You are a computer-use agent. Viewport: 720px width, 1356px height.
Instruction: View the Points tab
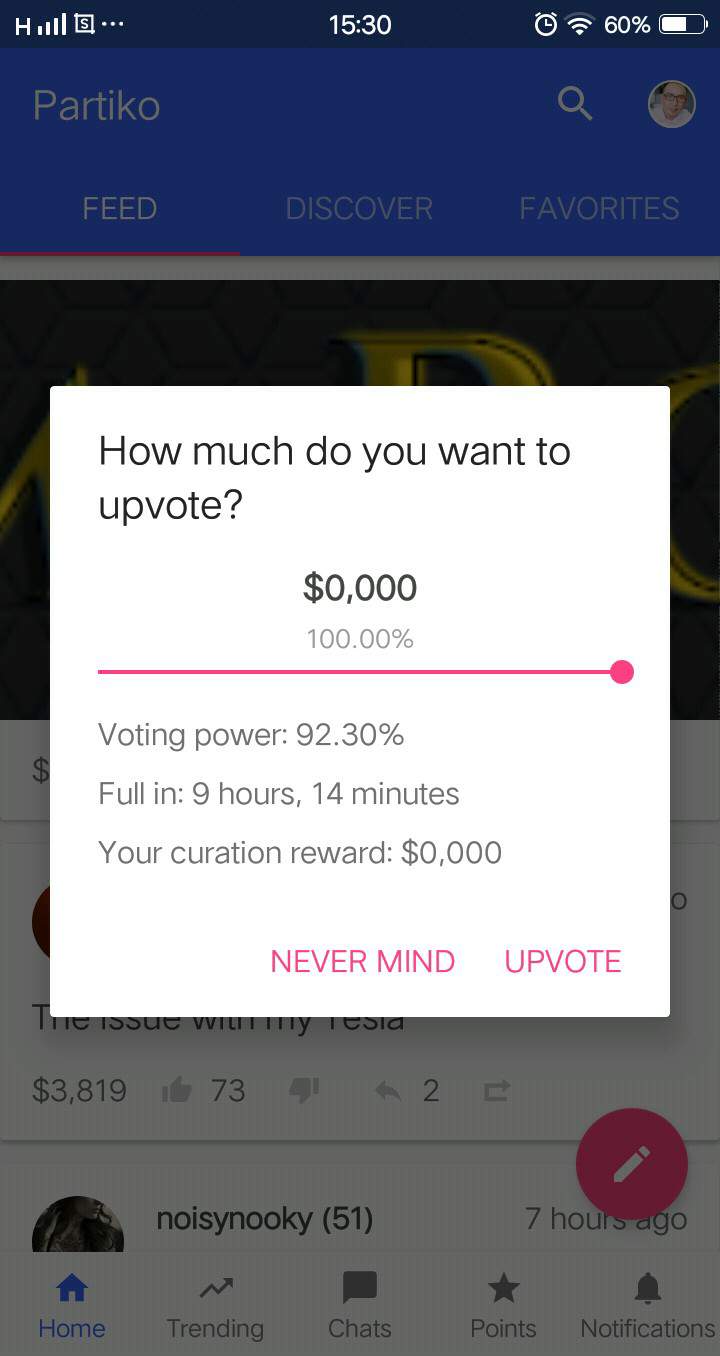[x=503, y=1308]
